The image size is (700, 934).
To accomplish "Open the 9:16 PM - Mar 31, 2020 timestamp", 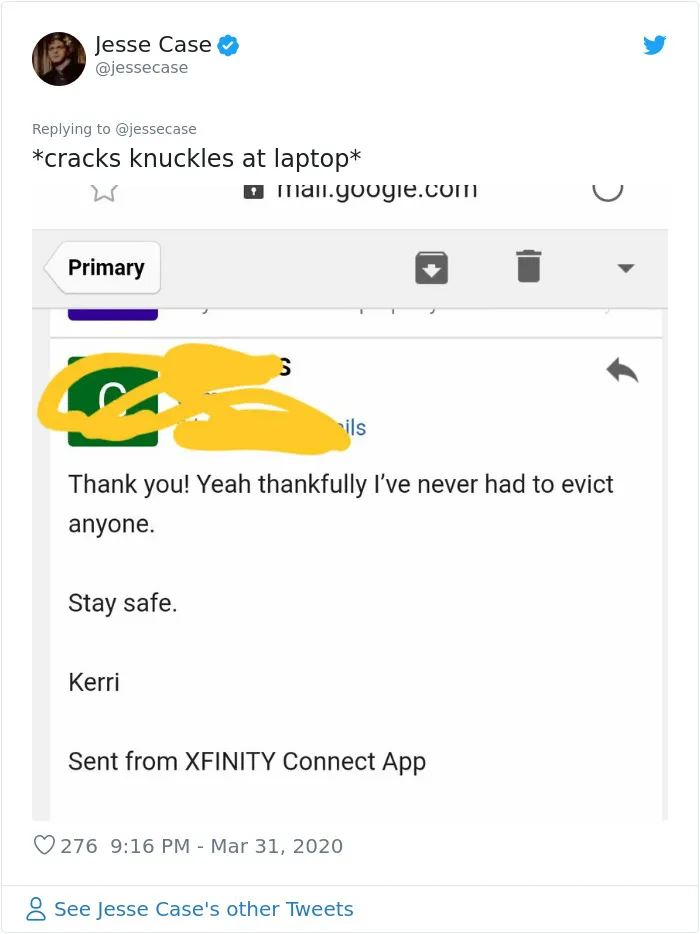I will click(x=226, y=846).
